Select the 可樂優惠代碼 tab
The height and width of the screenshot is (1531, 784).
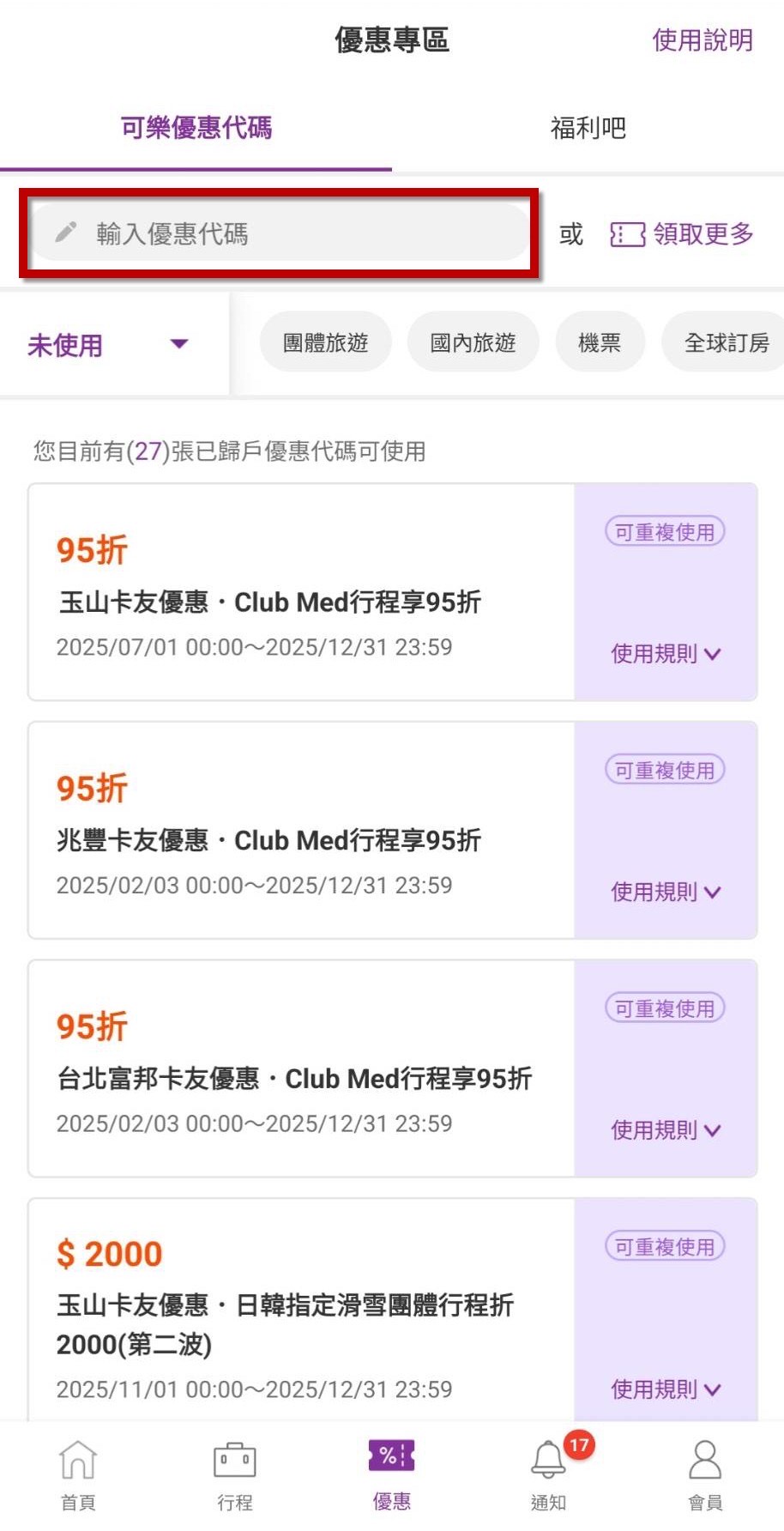(196, 129)
